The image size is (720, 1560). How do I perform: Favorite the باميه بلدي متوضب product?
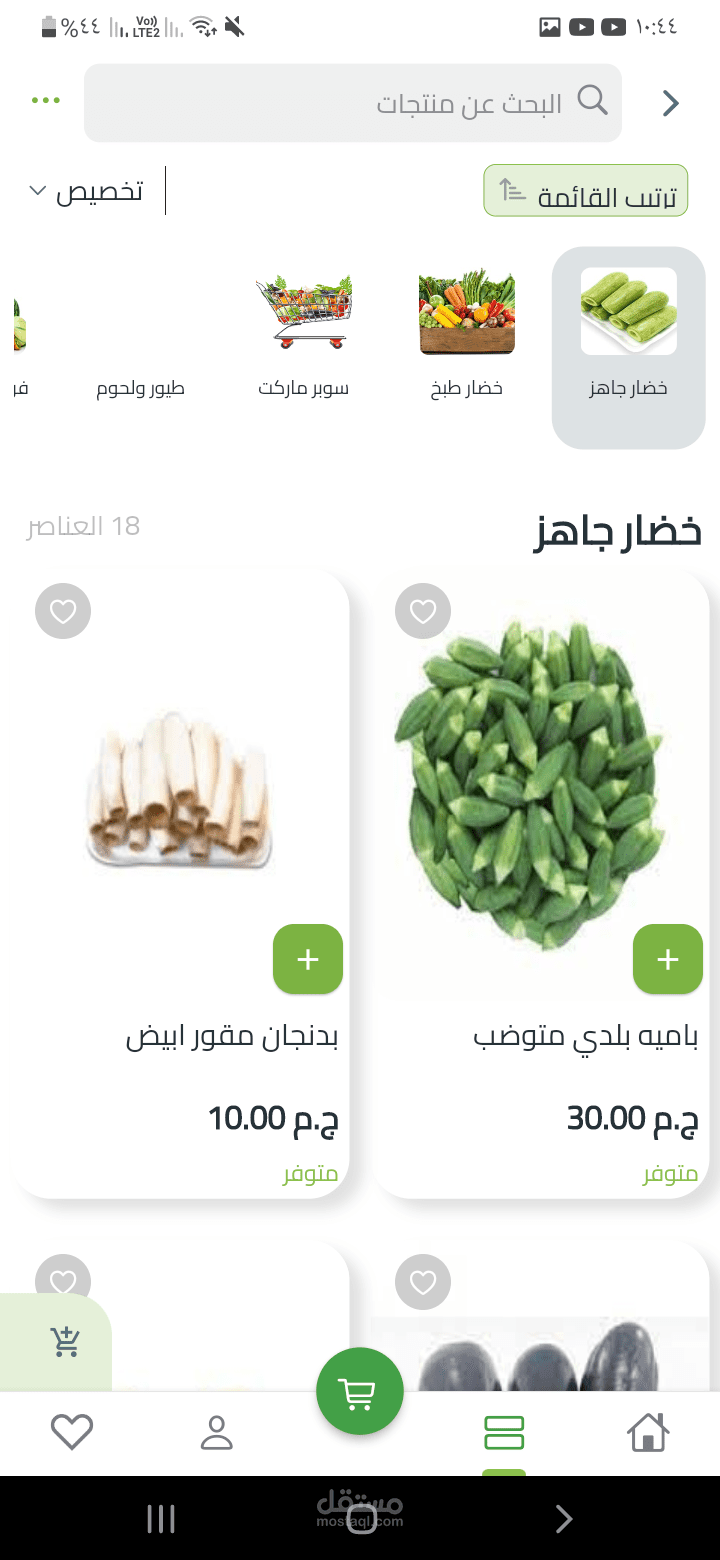coord(423,611)
